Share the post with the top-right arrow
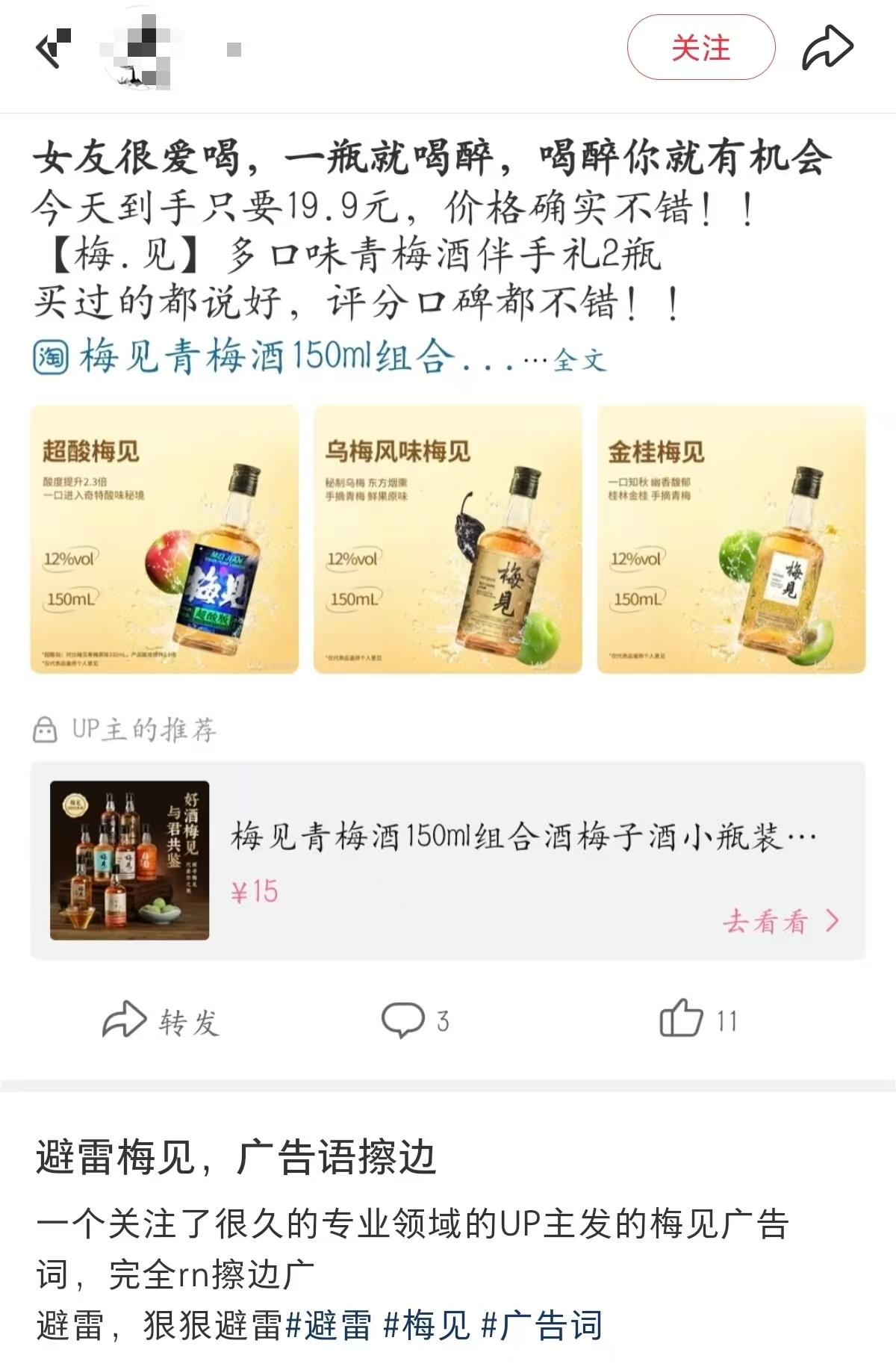The width and height of the screenshot is (896, 1367). point(827,49)
